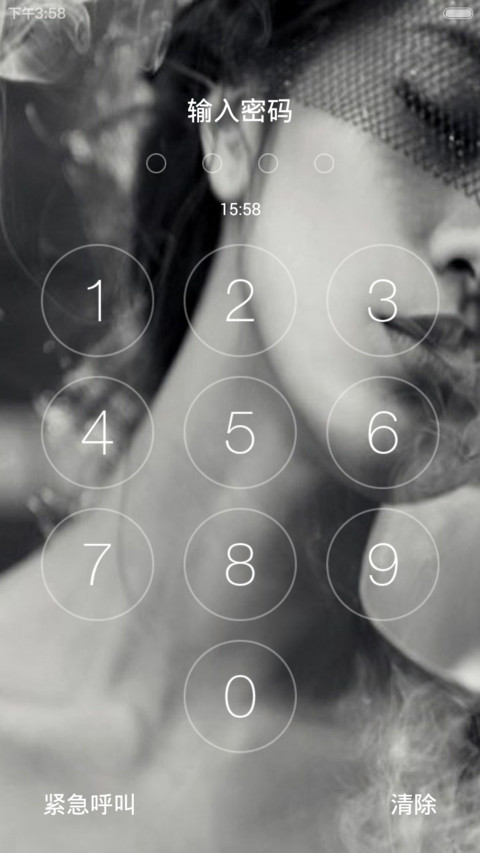Screen dimensions: 480x853
Task: Tap the number 2 key
Action: pyautogui.click(x=240, y=301)
